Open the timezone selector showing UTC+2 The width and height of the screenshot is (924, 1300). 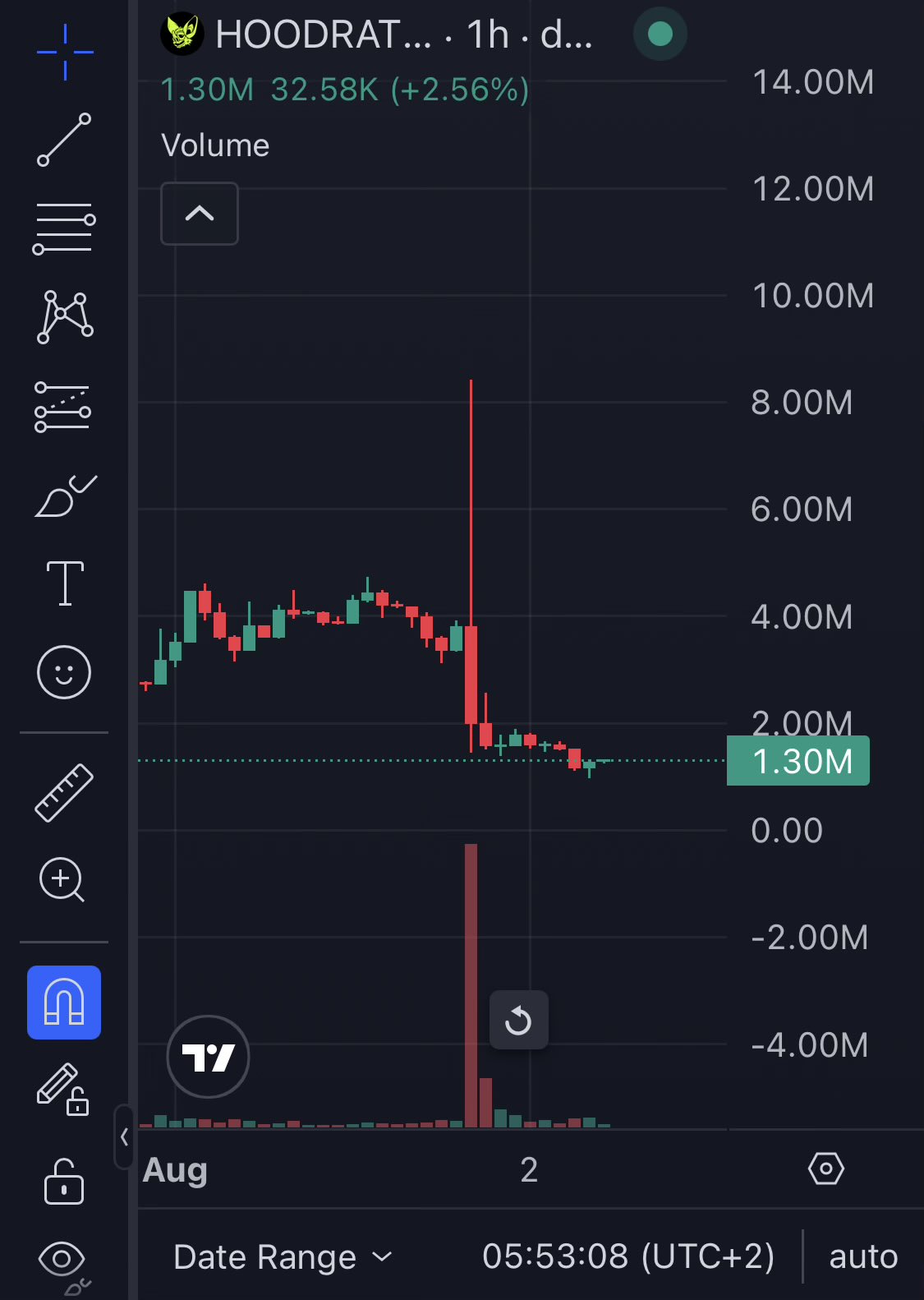628,1256
